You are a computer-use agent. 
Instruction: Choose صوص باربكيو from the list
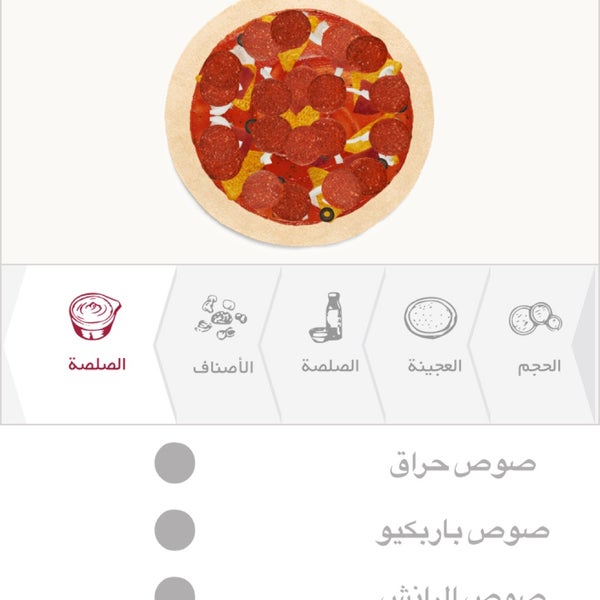(x=175, y=530)
